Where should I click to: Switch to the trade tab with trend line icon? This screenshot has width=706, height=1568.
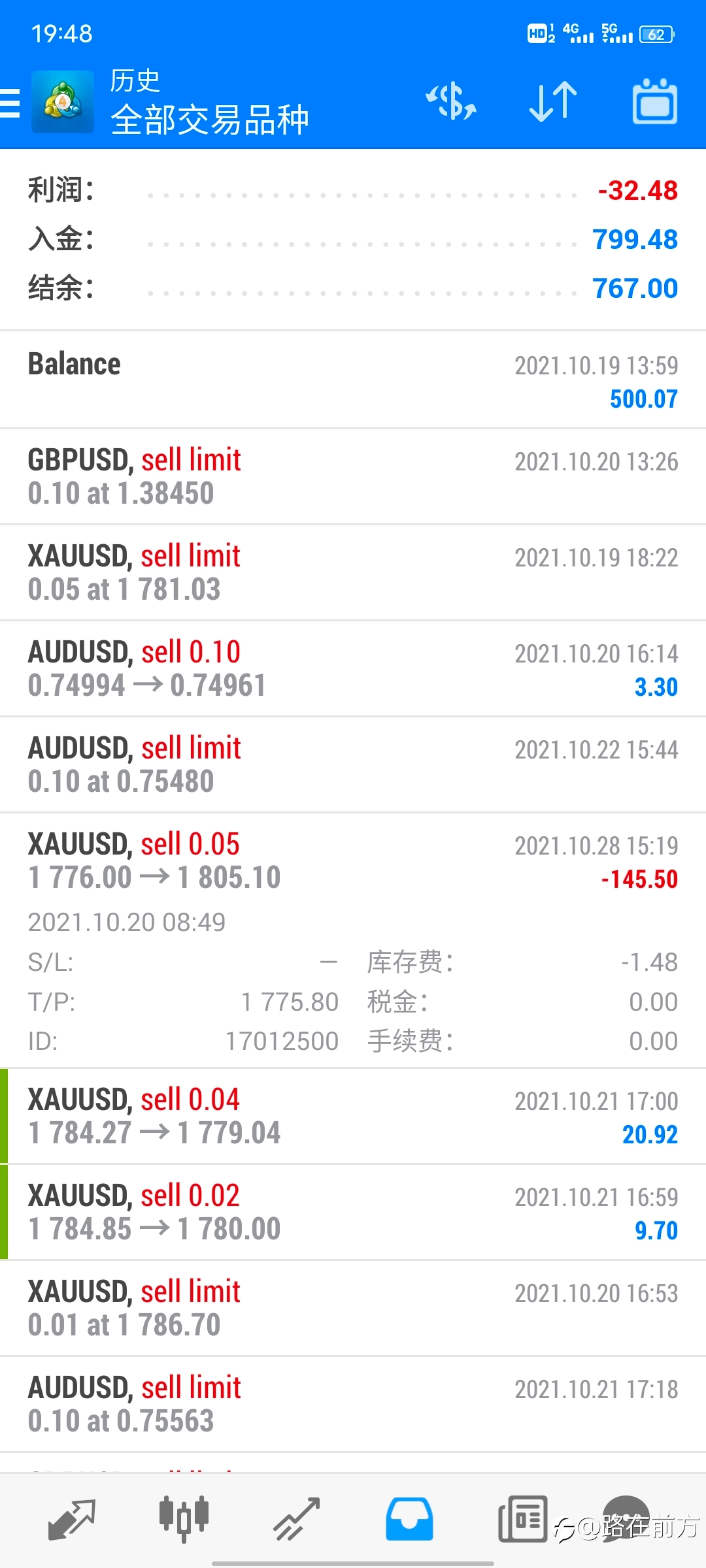coord(297,1519)
